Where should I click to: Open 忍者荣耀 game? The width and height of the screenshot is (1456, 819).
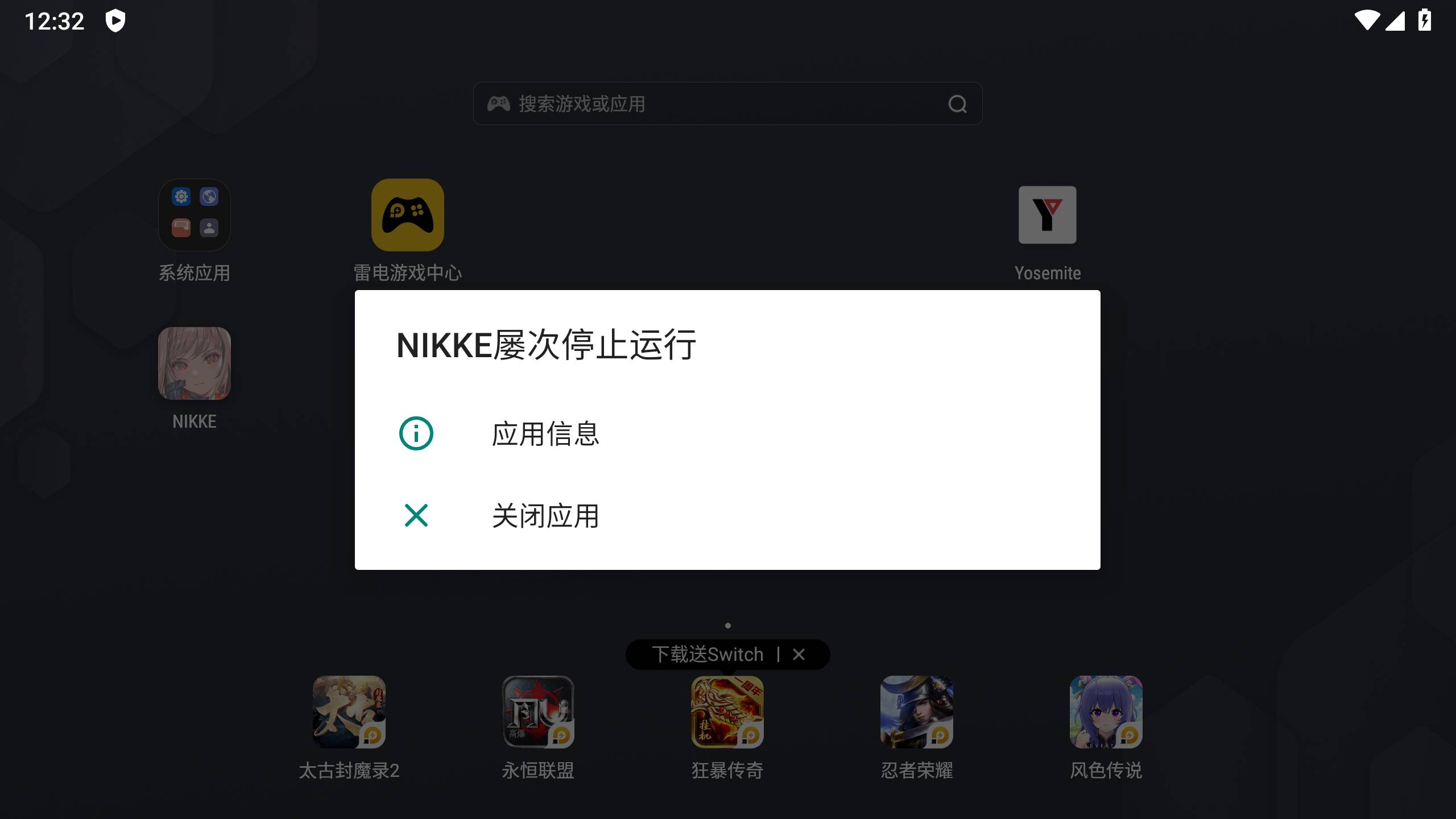916,712
